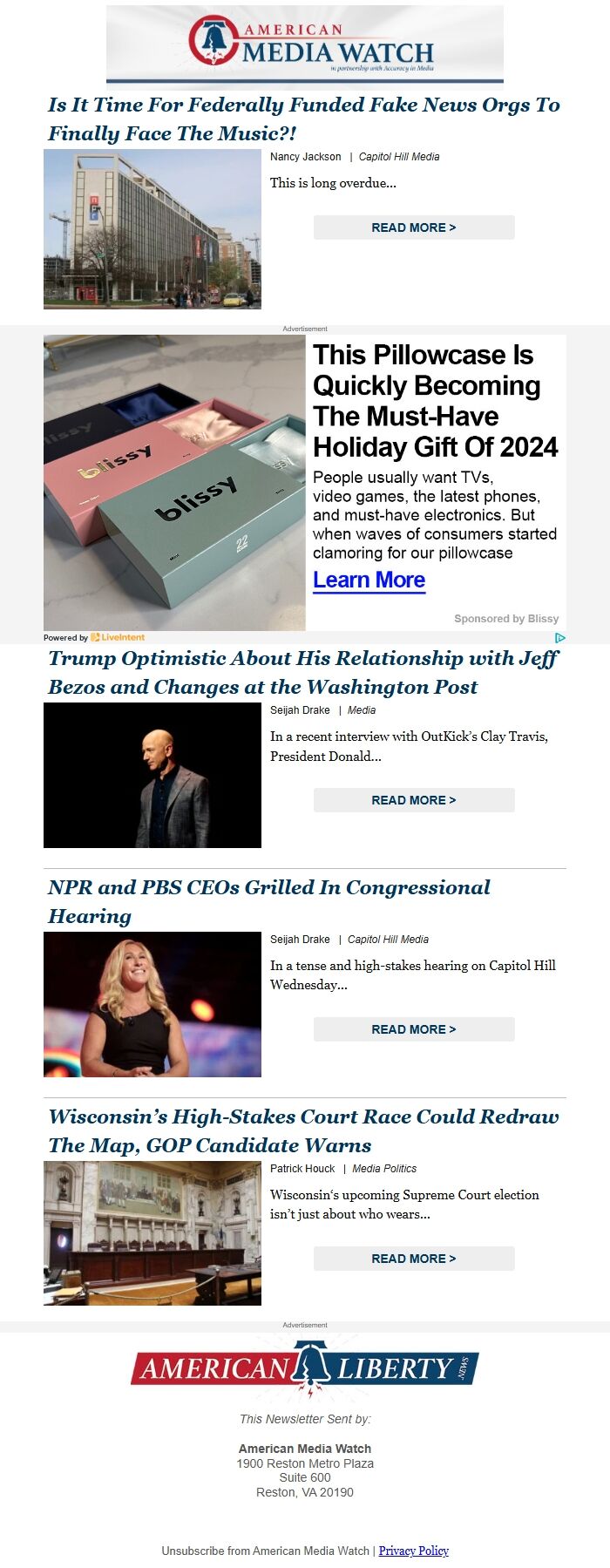
Task: Open the Trump and Jeff Bezos headline
Action: (x=303, y=672)
